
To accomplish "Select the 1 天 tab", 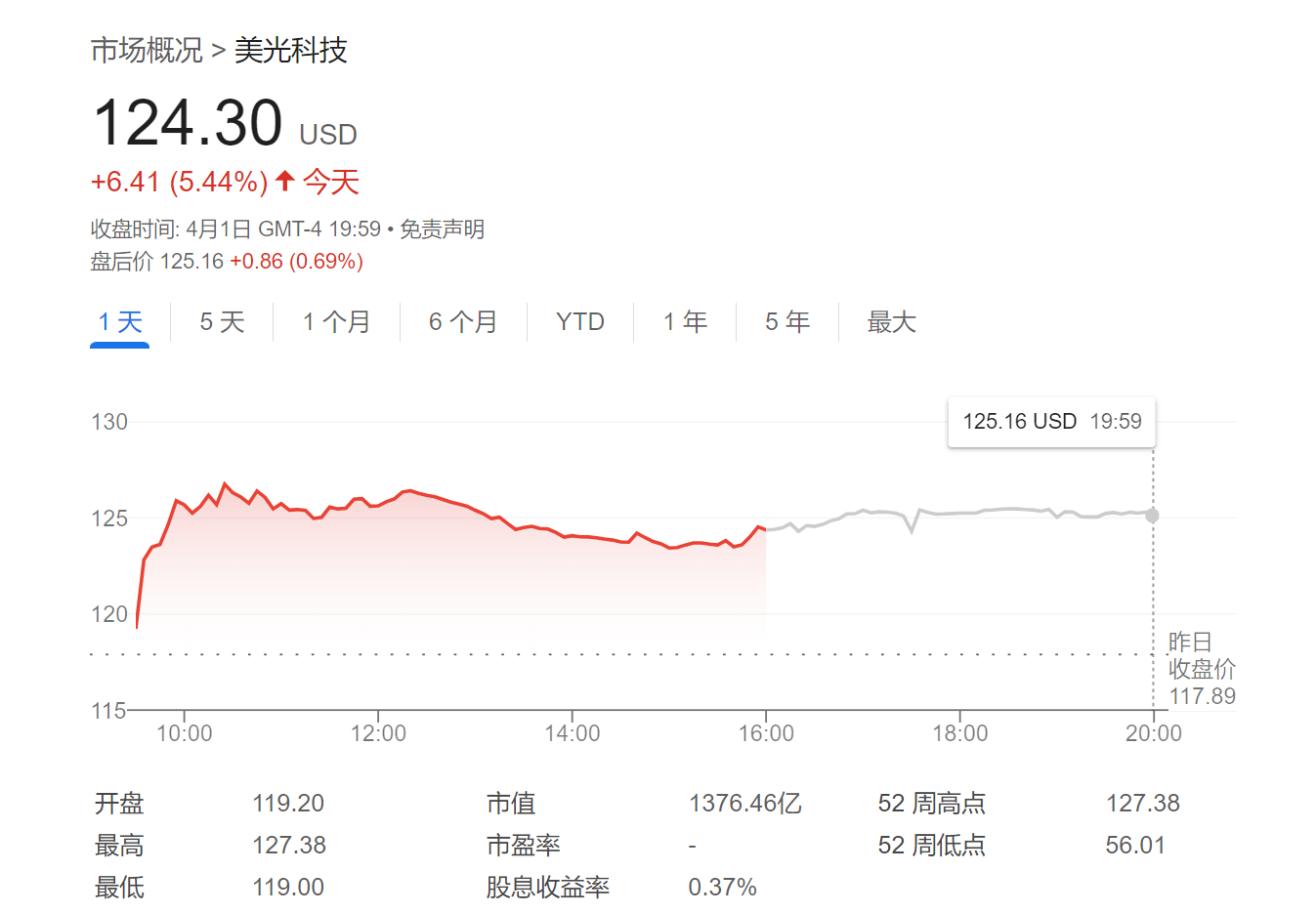I will 120,322.
